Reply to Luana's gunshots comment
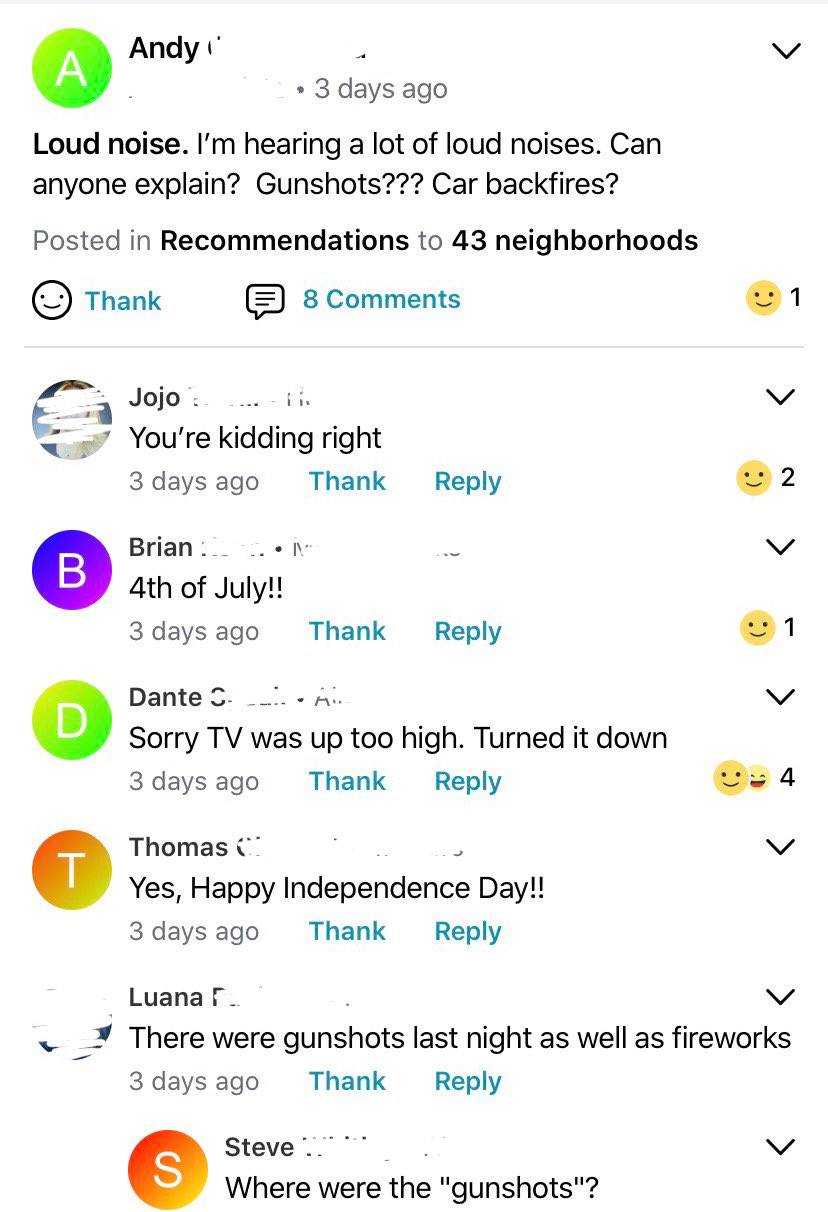Image resolution: width=828 pixels, height=1212 pixels. (x=467, y=1081)
